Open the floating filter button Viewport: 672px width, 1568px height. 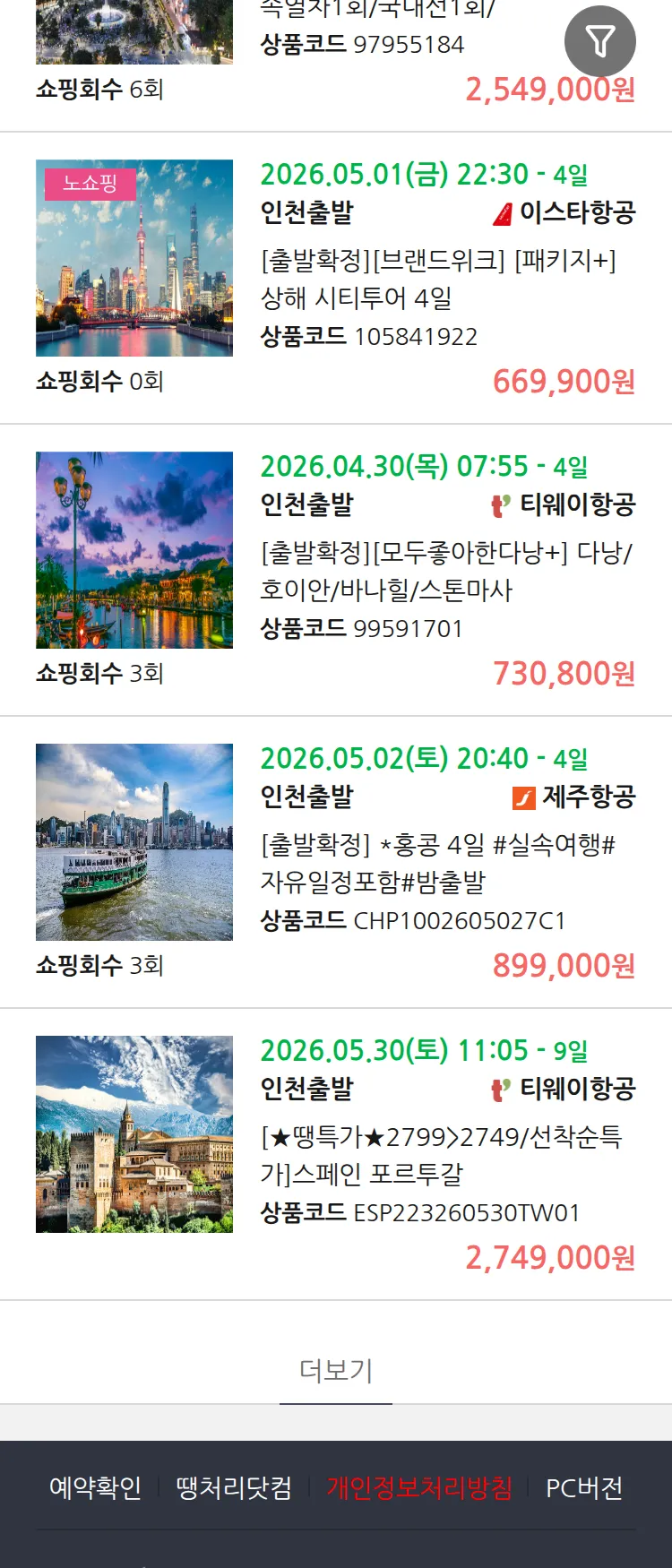click(x=599, y=41)
